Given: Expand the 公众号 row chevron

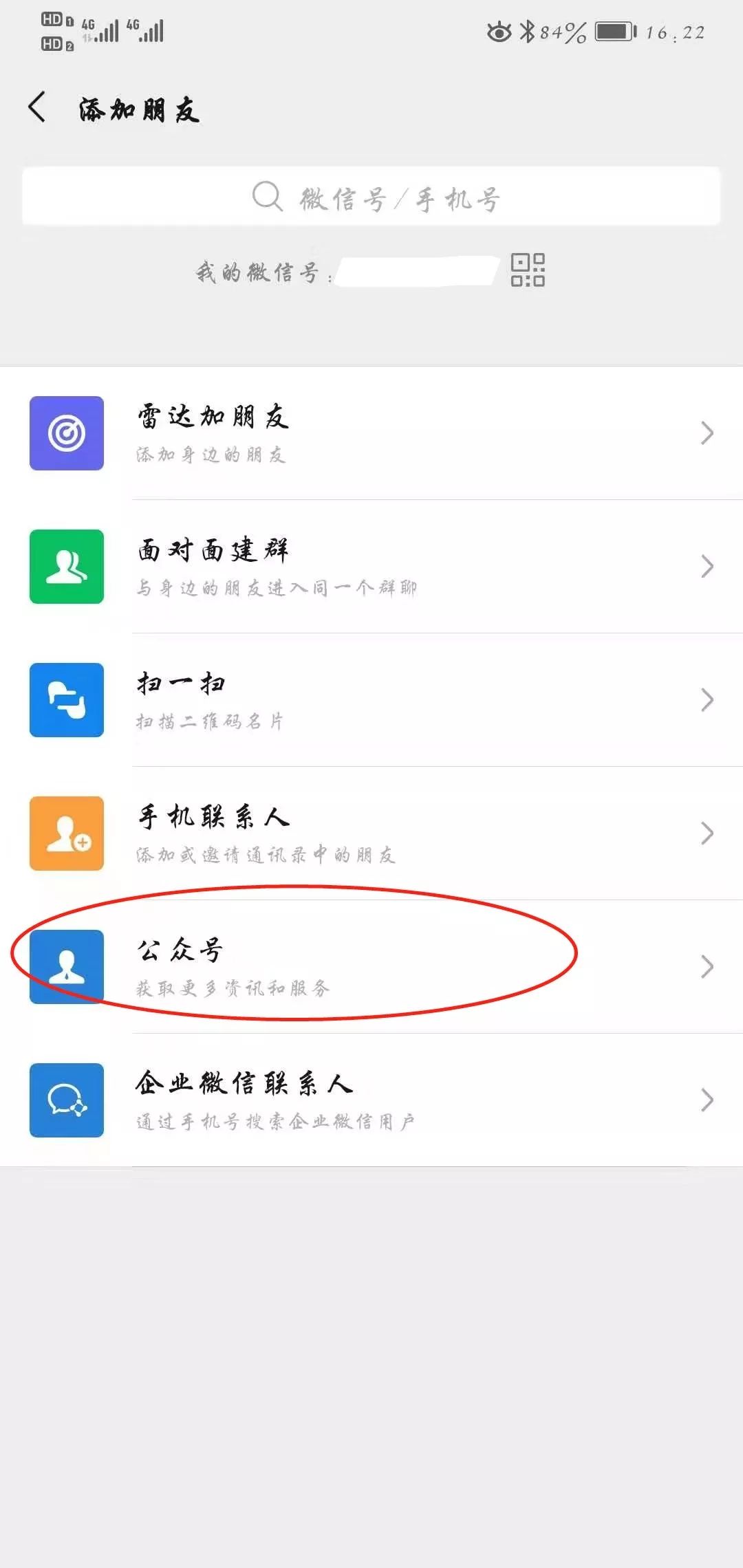Looking at the screenshot, I should (707, 968).
